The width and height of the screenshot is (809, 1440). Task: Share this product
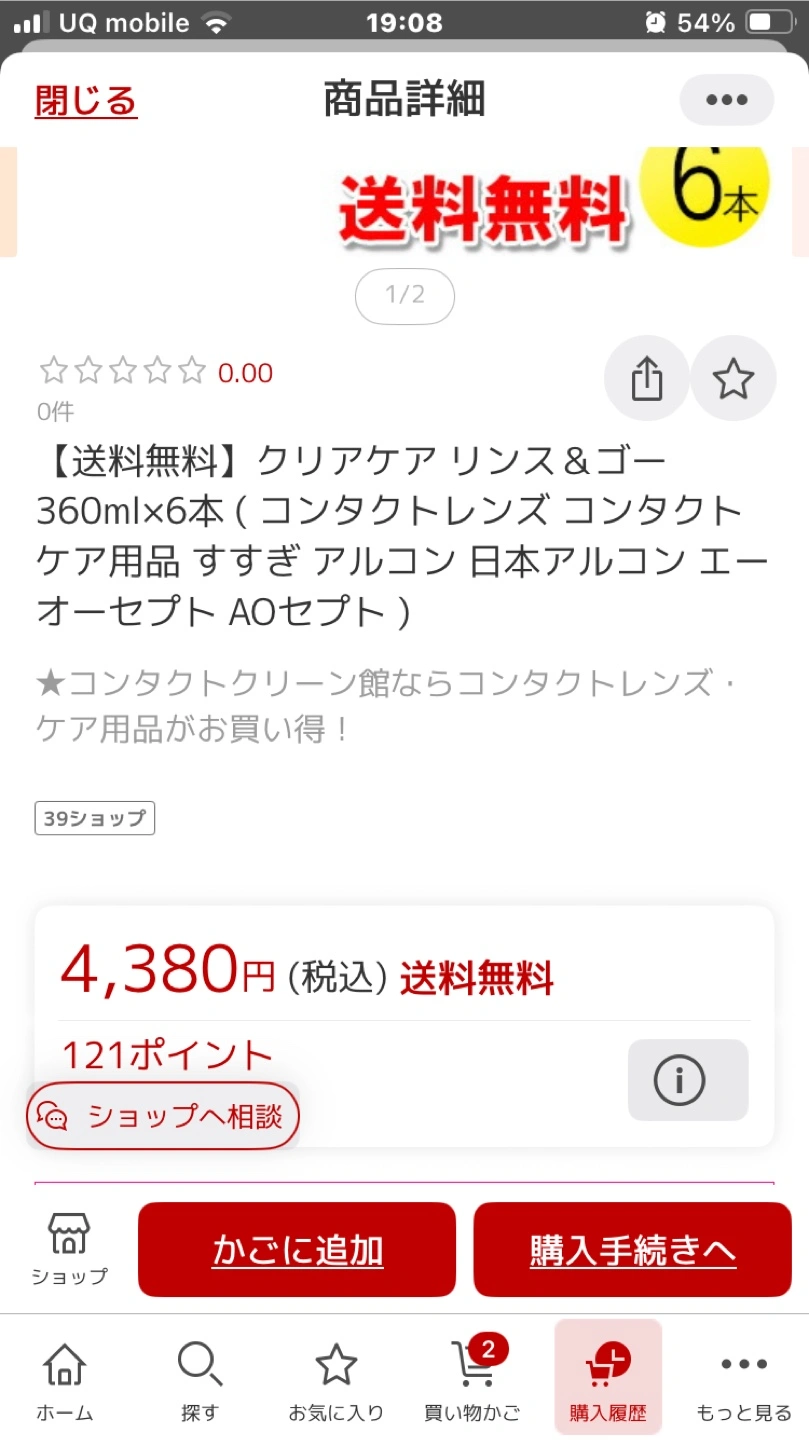click(x=647, y=379)
